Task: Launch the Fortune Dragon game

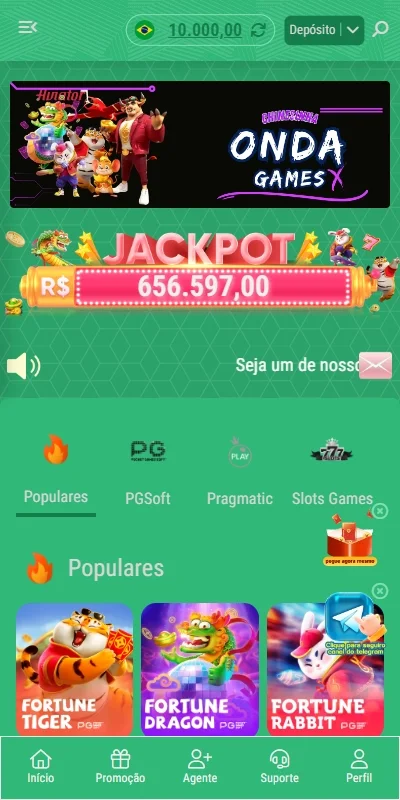Action: click(x=200, y=669)
